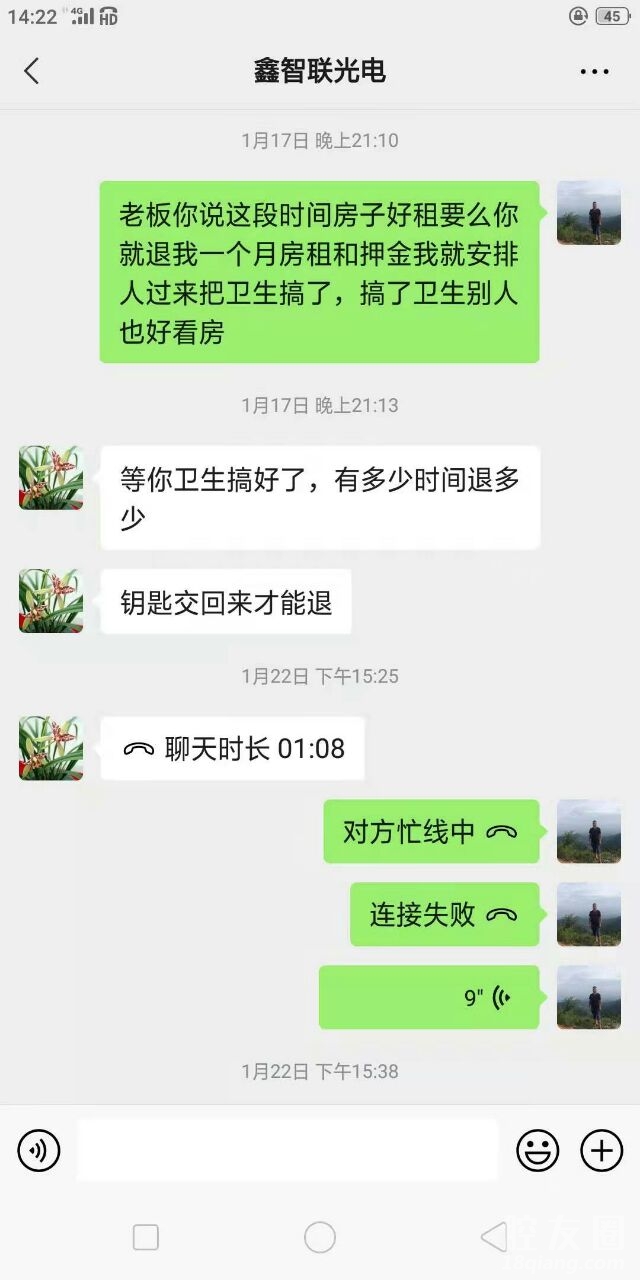Switch to voice message input

click(x=39, y=1151)
